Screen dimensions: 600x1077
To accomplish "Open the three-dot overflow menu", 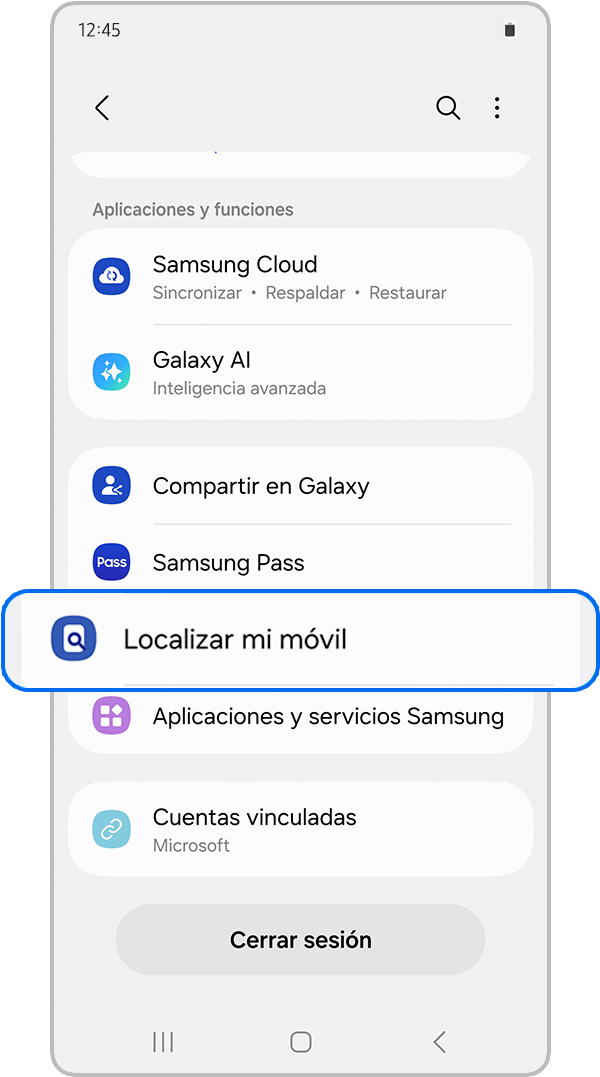I will coord(497,108).
